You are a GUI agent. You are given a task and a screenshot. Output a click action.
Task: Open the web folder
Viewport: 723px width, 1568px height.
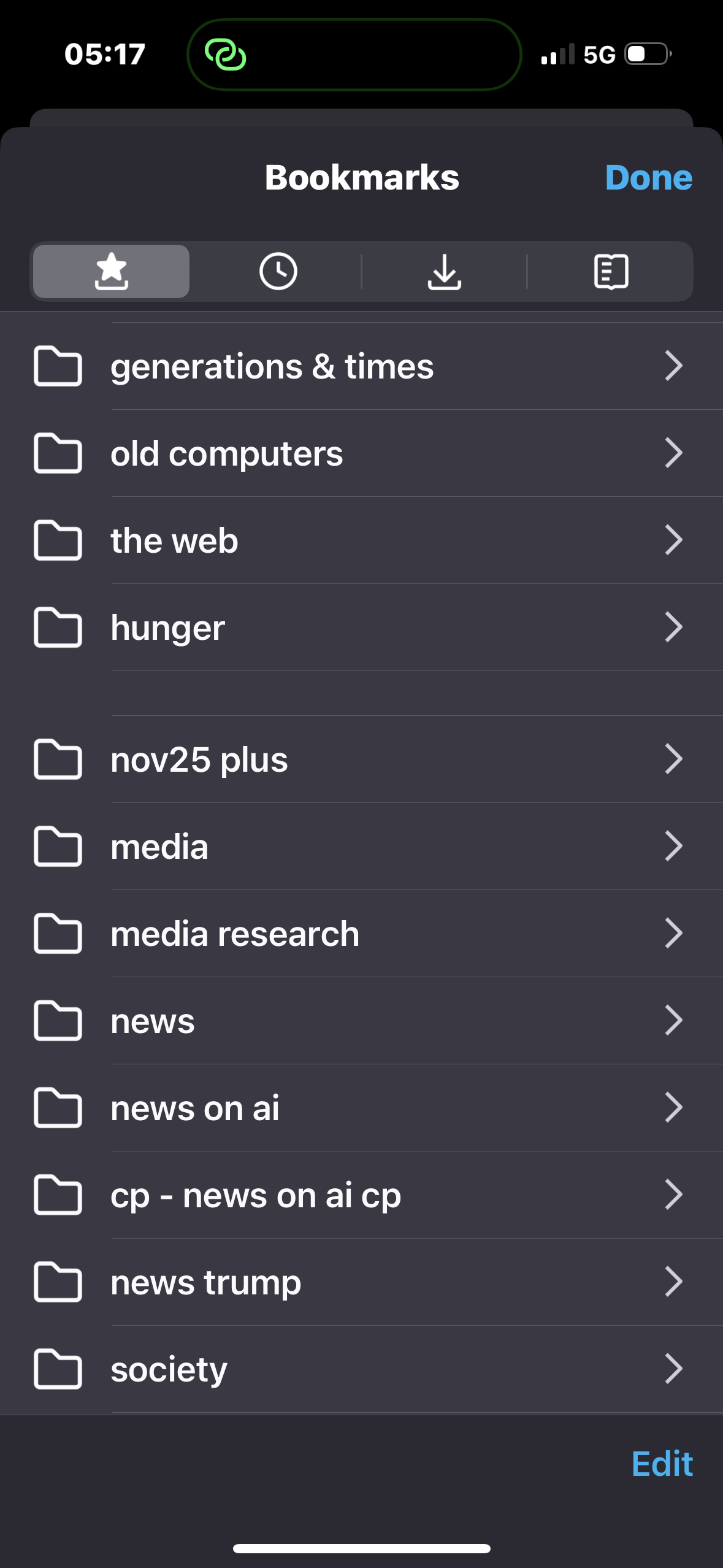coord(361,540)
